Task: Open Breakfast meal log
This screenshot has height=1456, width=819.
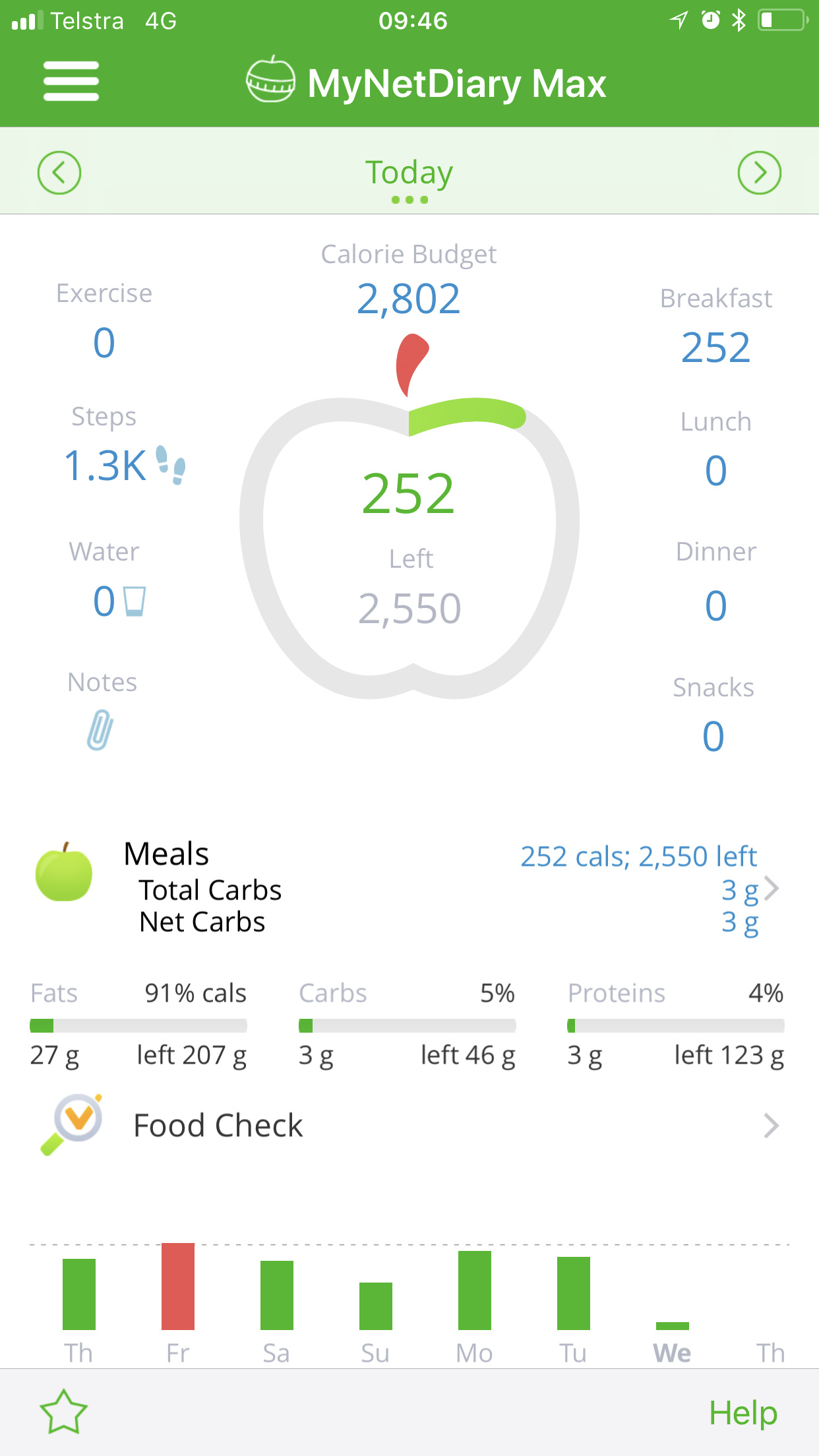Action: 716,326
